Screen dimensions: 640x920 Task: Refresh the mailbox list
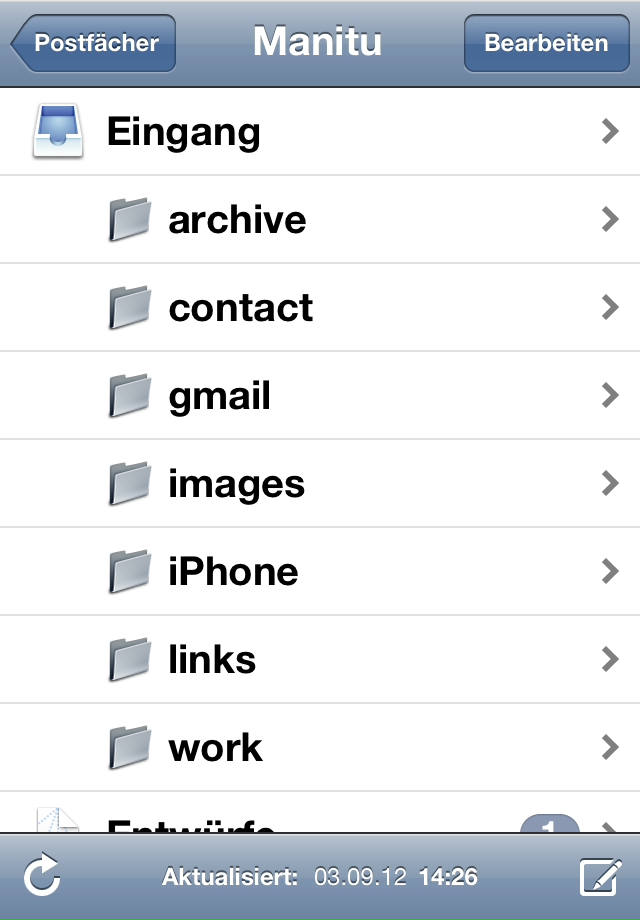(x=42, y=878)
